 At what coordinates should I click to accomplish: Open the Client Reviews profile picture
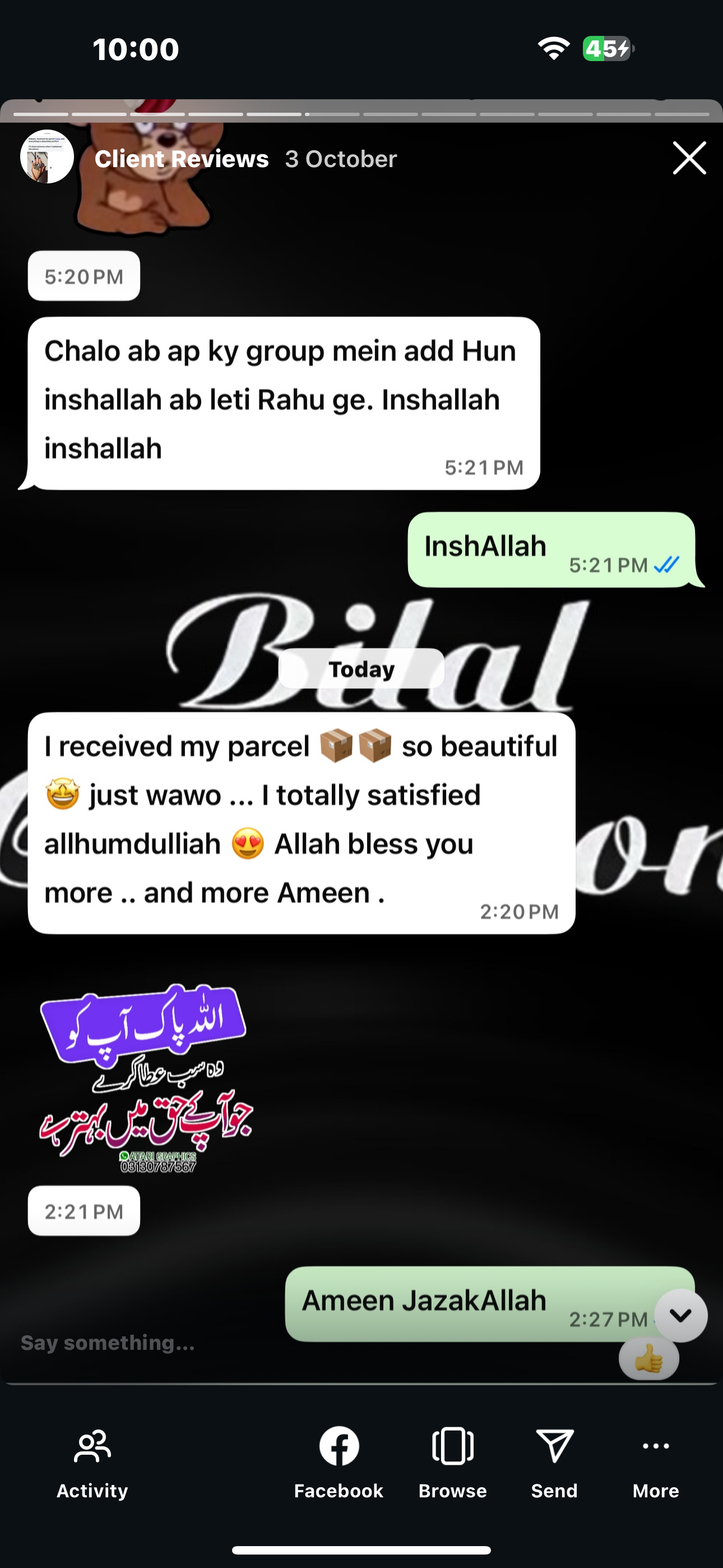tap(47, 157)
